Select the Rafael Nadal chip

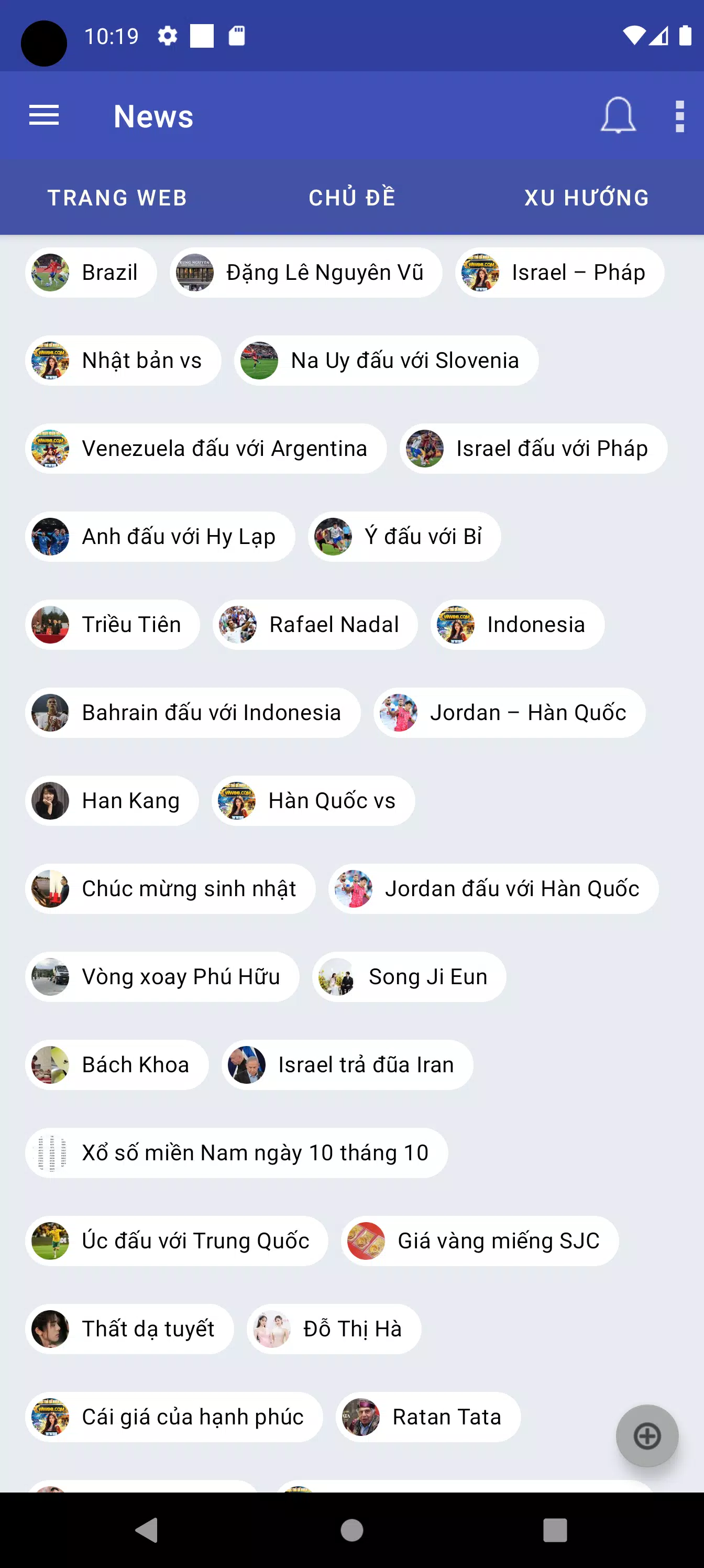click(315, 625)
